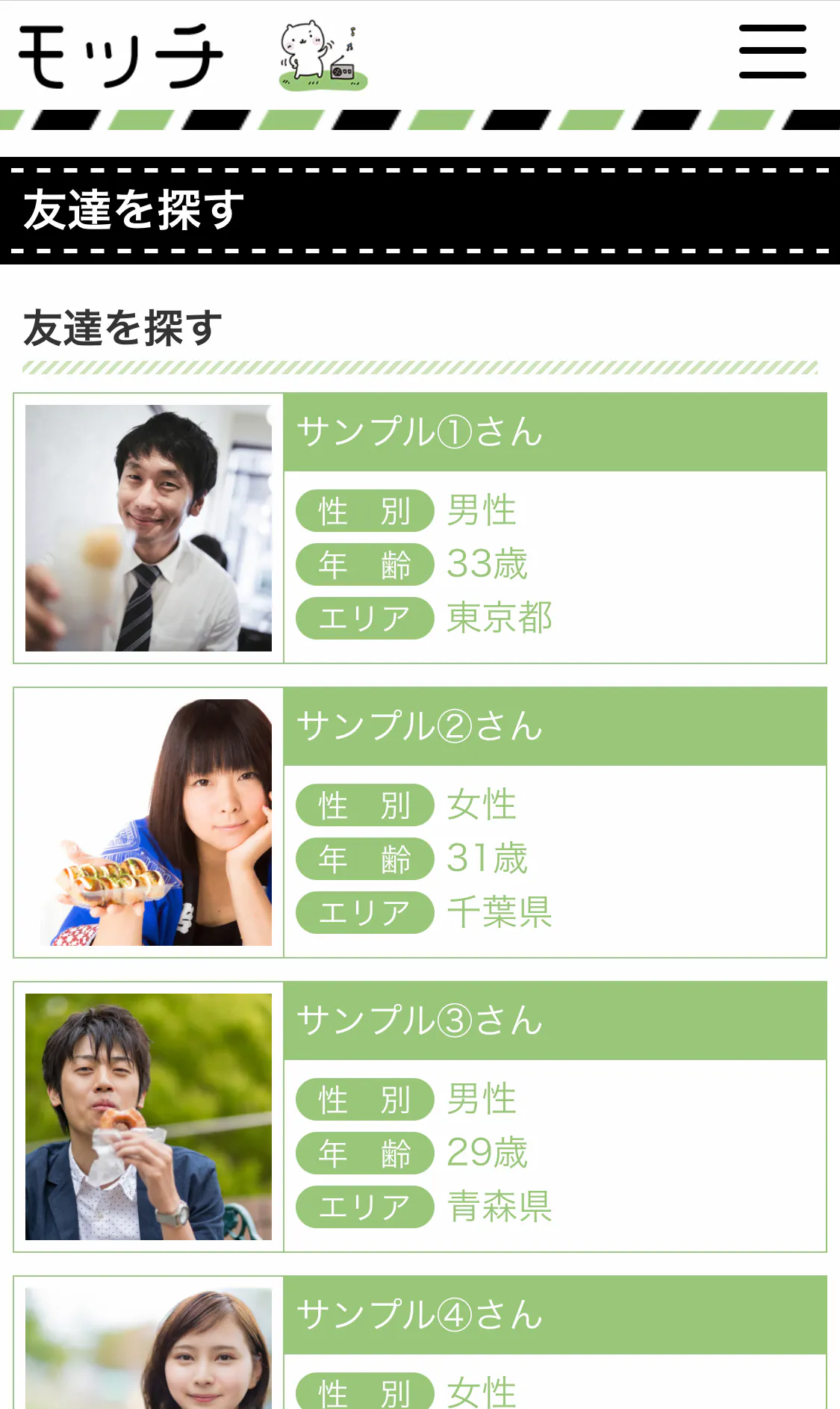Open サンプル①さん's profile card
The height and width of the screenshot is (1409, 840).
[x=419, y=528]
